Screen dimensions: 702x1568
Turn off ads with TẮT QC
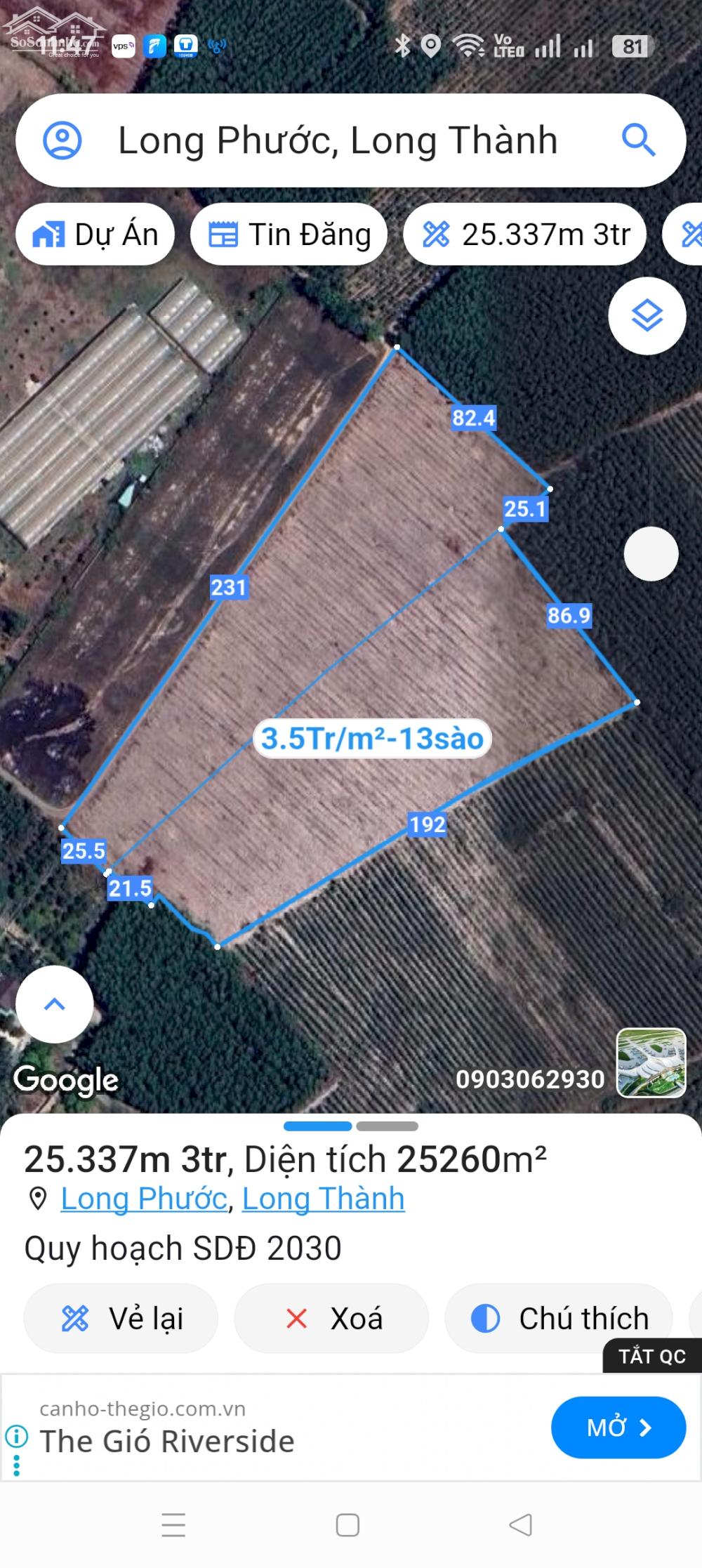point(651,1356)
